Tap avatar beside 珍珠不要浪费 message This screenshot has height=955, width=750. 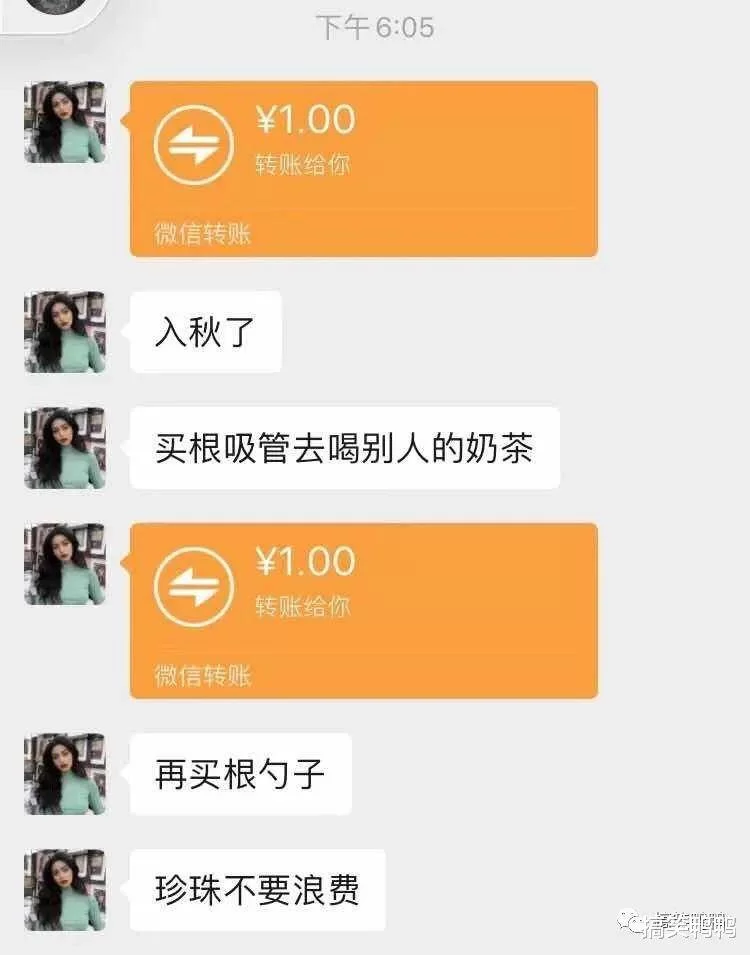[65, 890]
